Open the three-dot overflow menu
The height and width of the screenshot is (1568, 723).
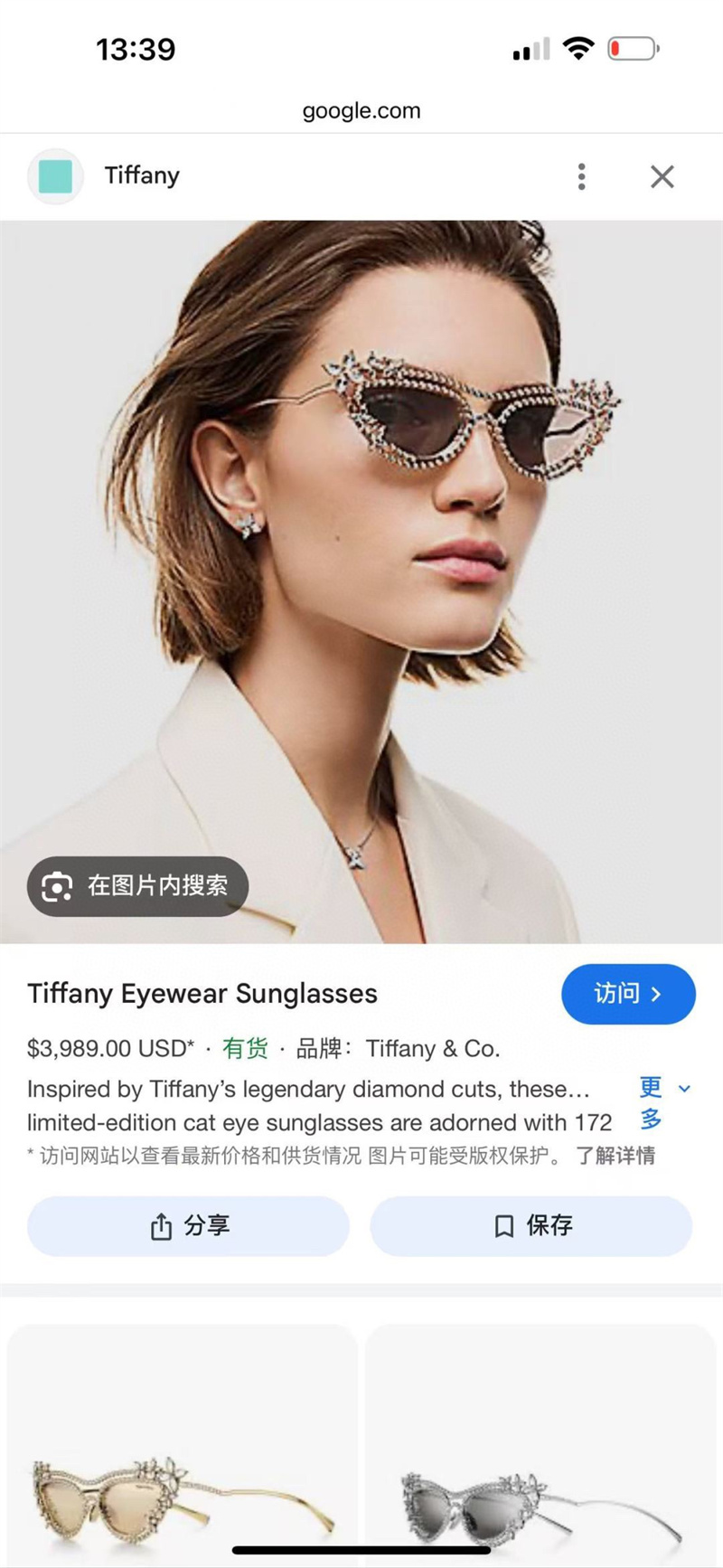coord(581,176)
